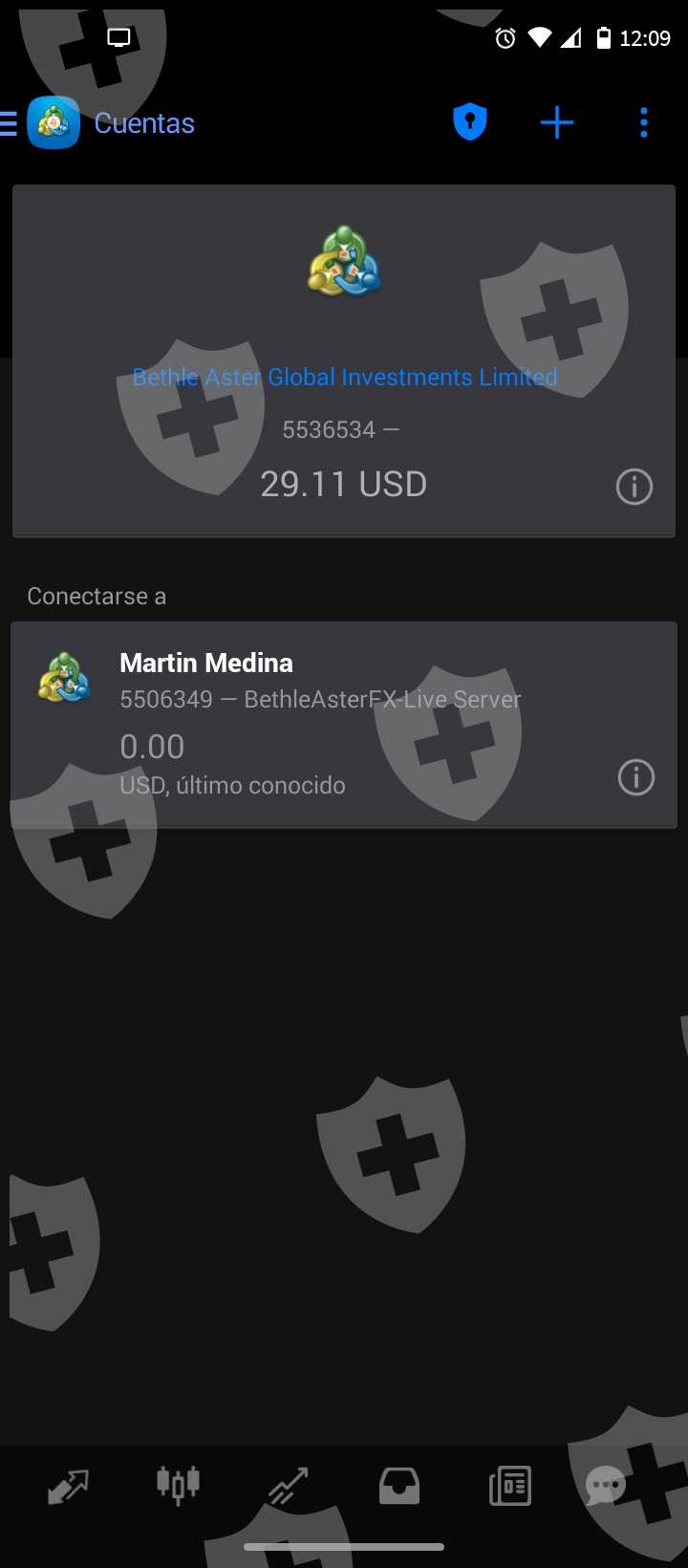
Task: View info for account 5536534
Action: [x=634, y=487]
